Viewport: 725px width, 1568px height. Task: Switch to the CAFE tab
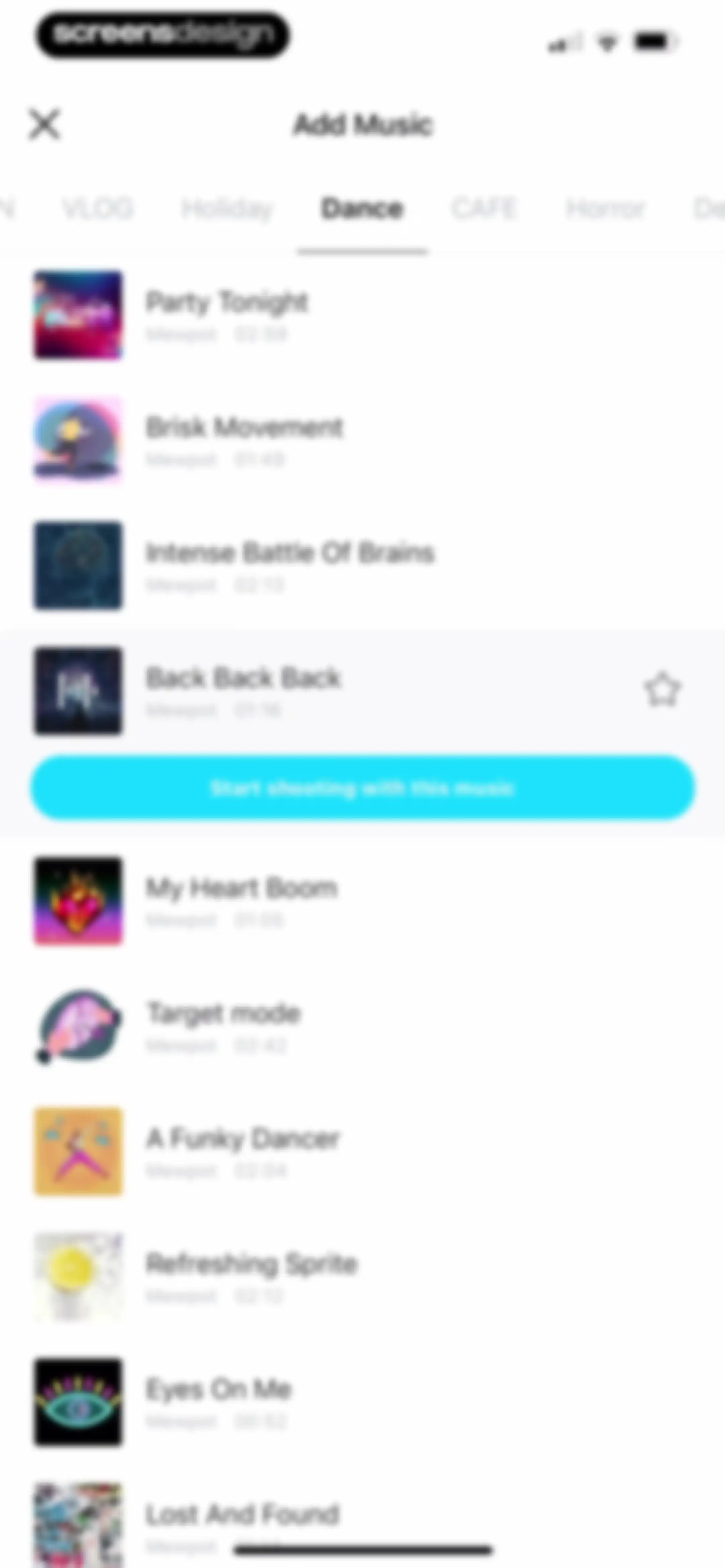point(484,208)
